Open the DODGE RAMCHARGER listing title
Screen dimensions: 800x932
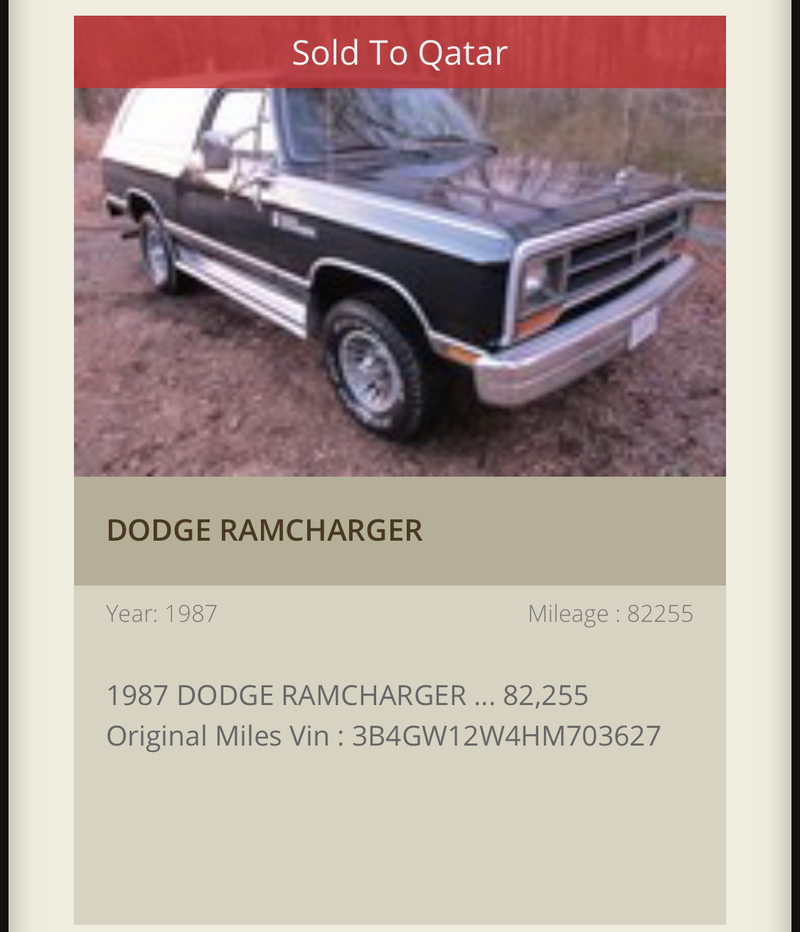265,531
